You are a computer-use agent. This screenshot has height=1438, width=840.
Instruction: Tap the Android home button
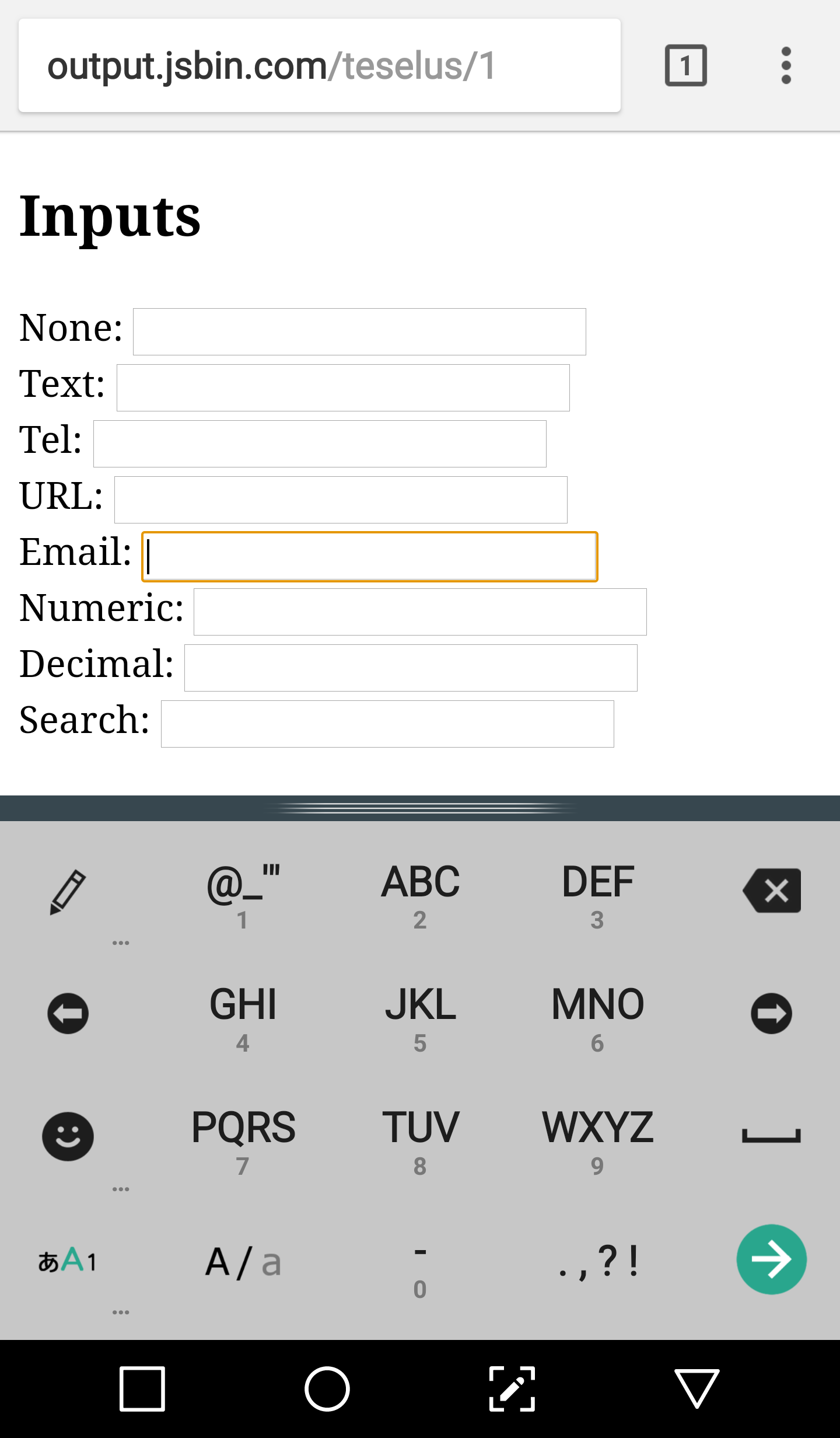coord(327,1388)
